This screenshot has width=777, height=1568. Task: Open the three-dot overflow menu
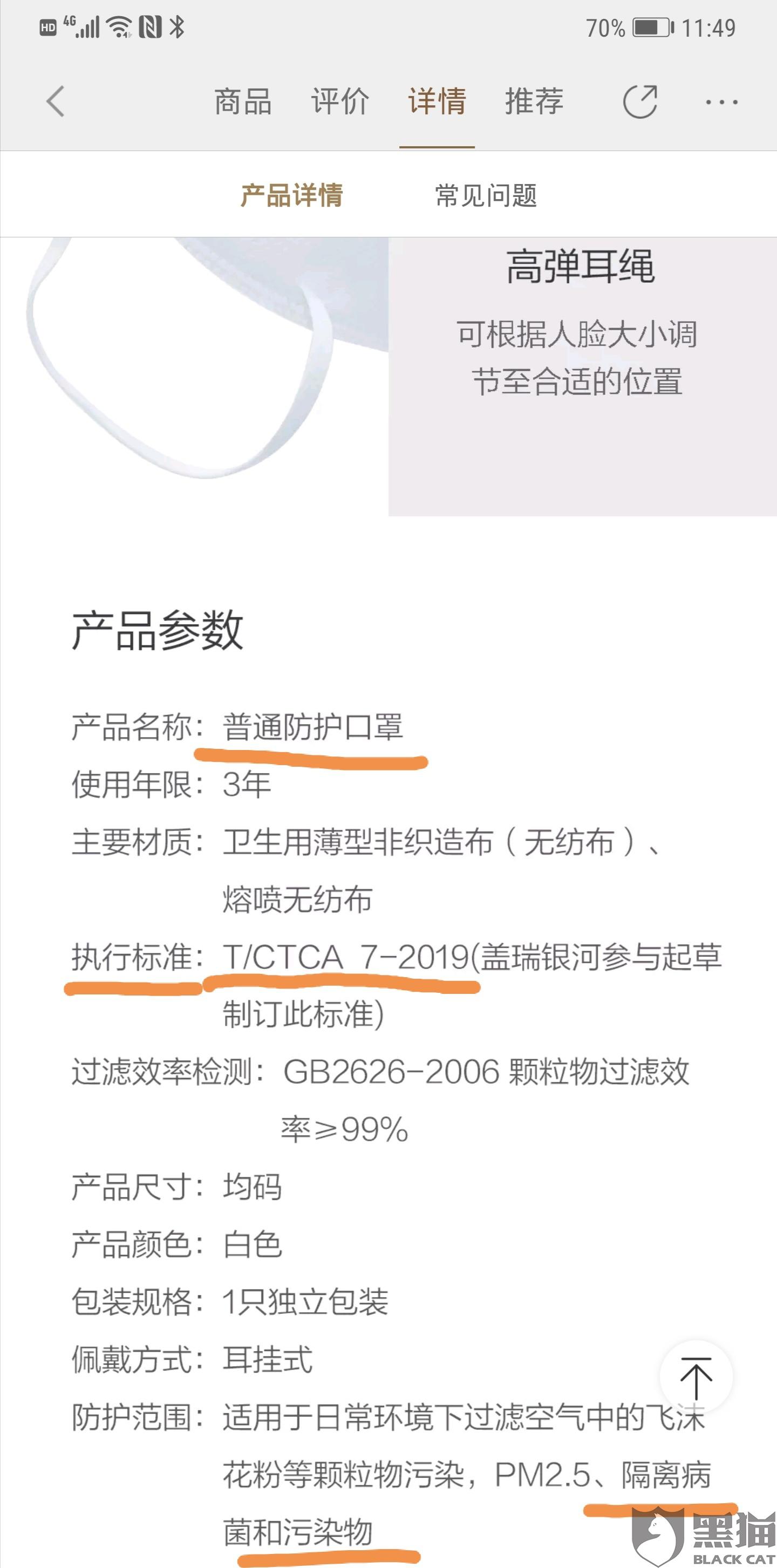pyautogui.click(x=721, y=103)
